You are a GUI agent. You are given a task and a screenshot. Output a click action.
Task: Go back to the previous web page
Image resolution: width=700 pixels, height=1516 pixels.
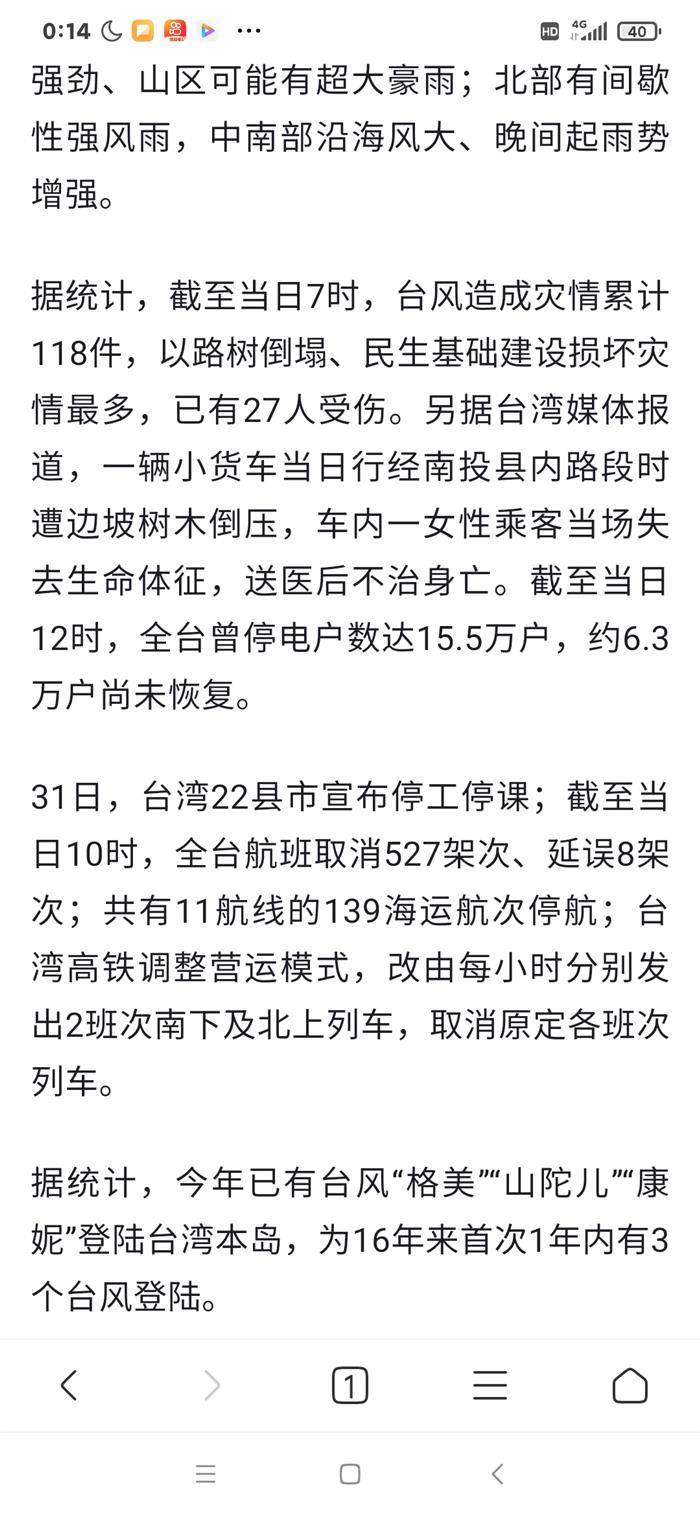click(69, 1385)
